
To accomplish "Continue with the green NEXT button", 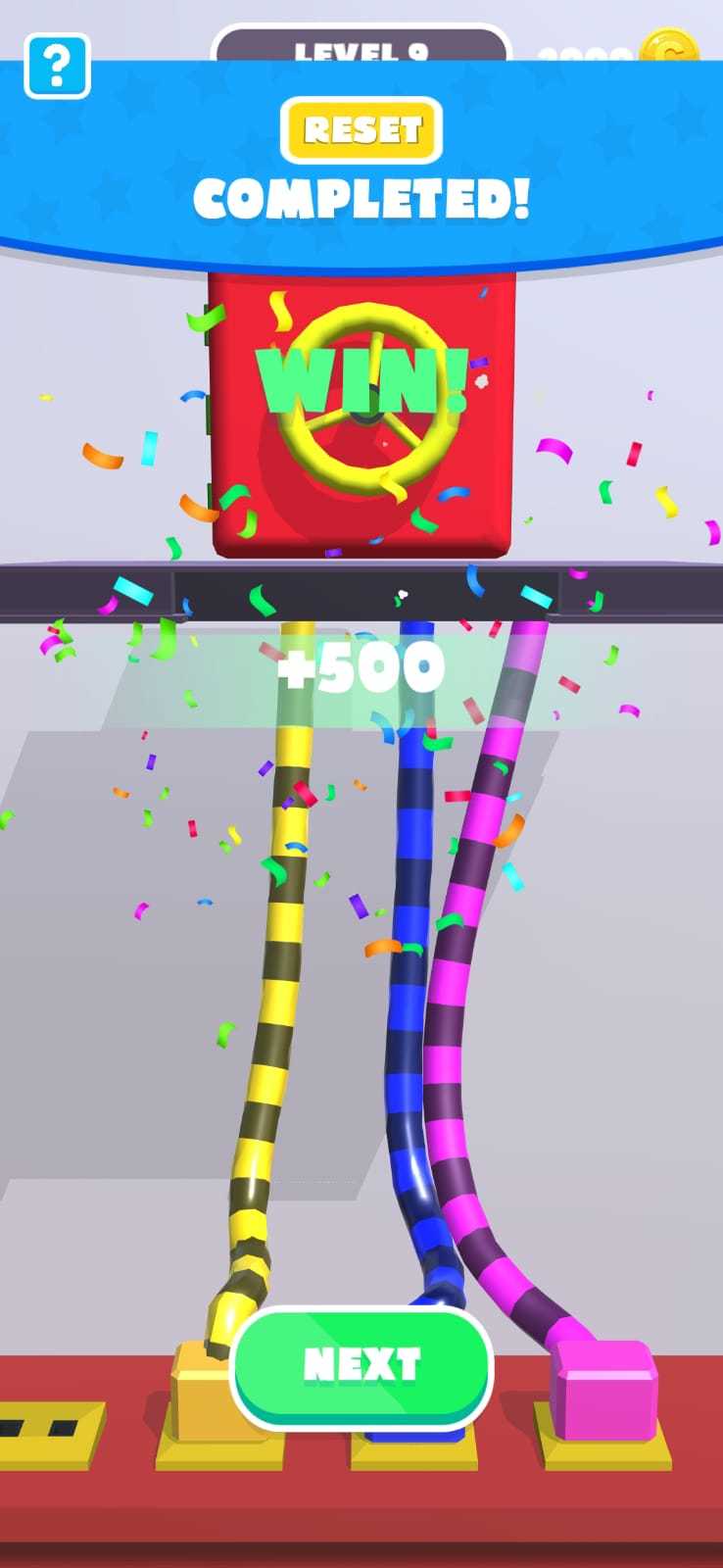I will (361, 1366).
